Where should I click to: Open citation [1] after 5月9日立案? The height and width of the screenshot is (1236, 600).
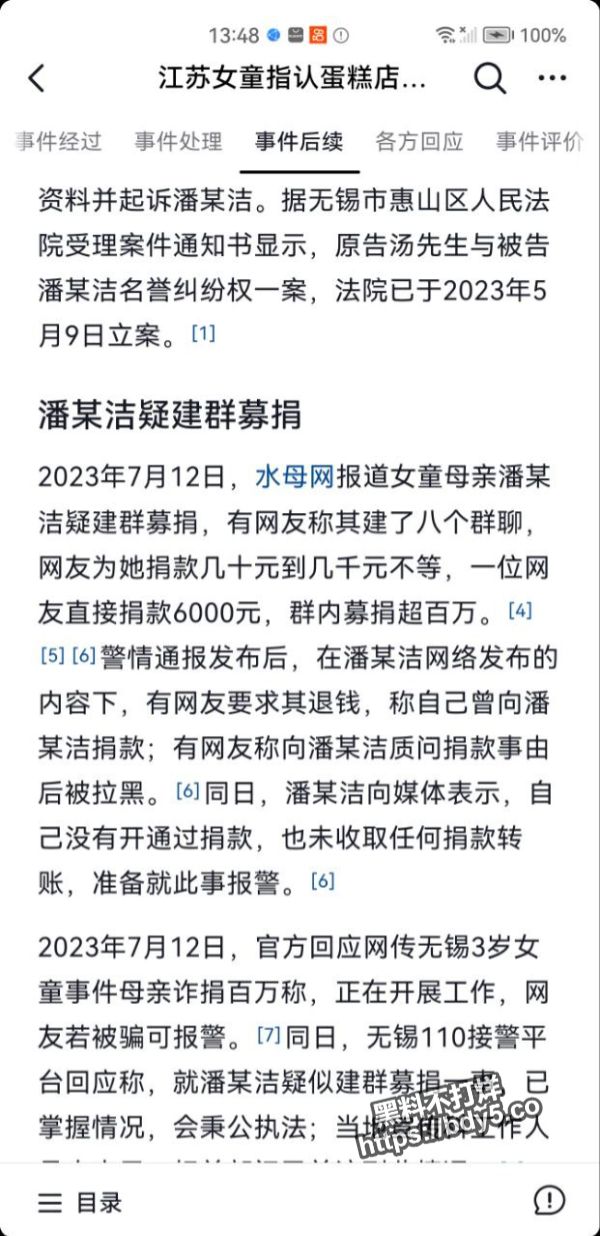click(x=203, y=333)
